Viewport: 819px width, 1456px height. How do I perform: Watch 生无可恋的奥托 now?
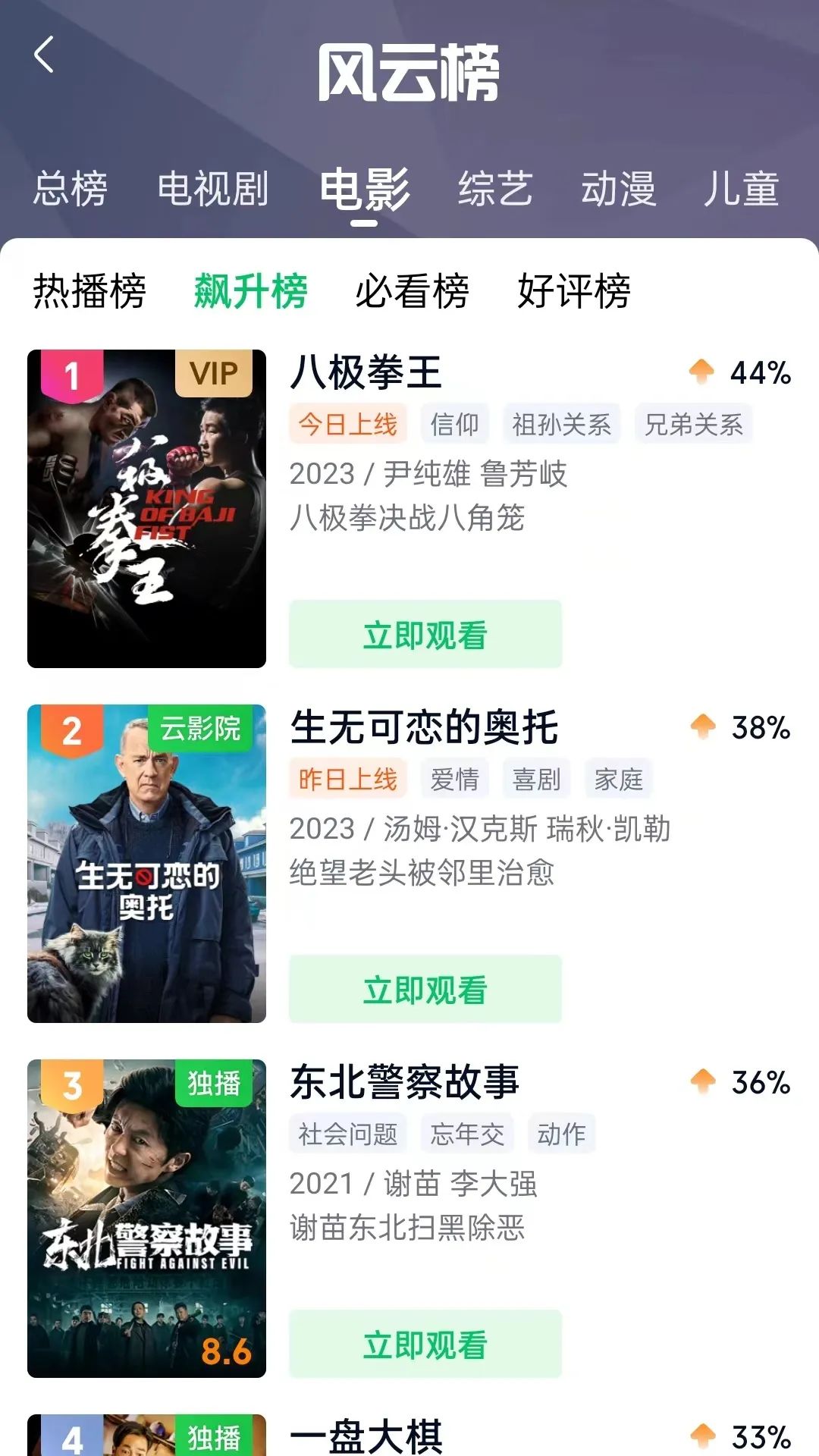coord(425,989)
